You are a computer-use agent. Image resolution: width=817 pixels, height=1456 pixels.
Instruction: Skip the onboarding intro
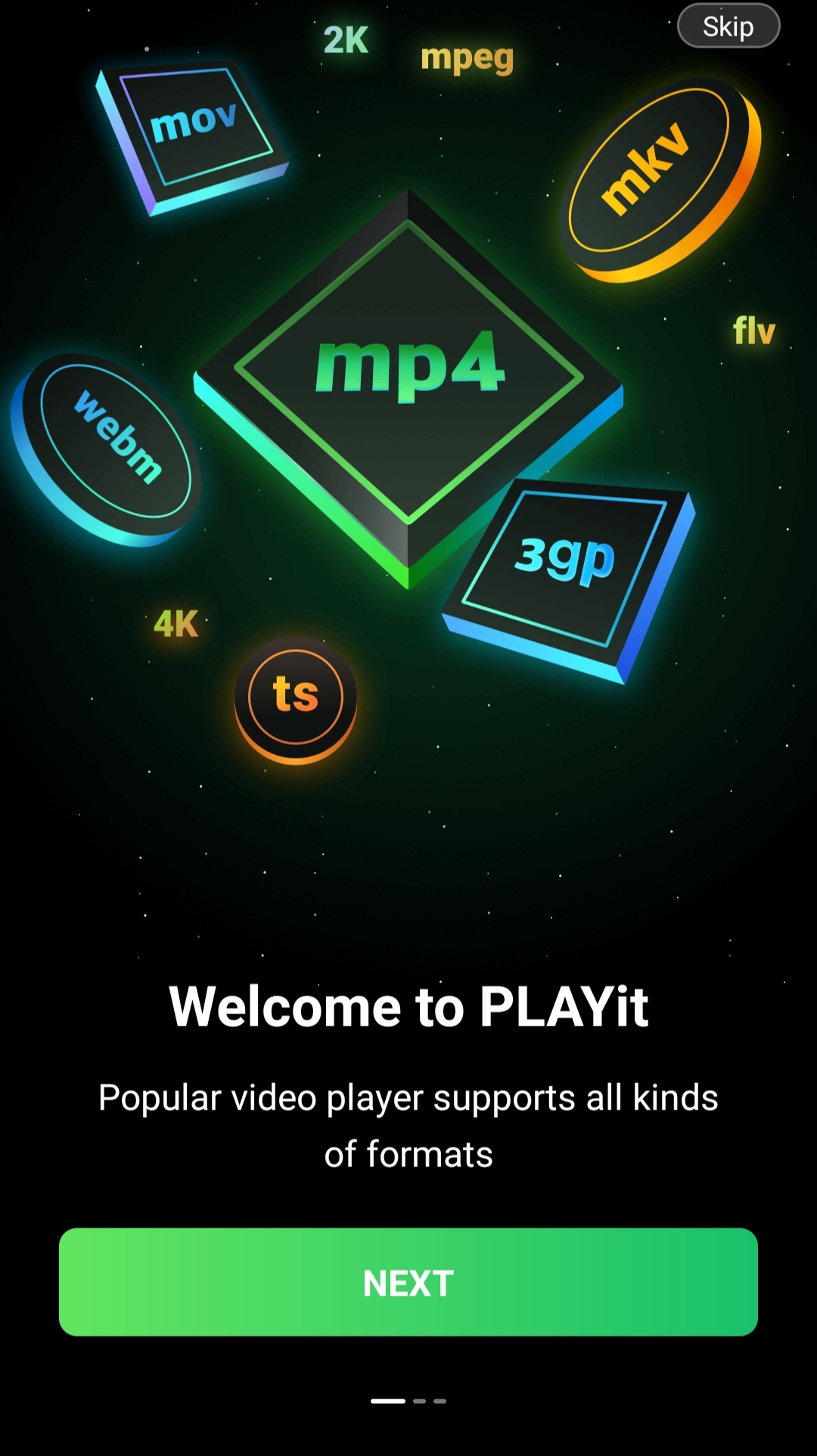[x=728, y=26]
